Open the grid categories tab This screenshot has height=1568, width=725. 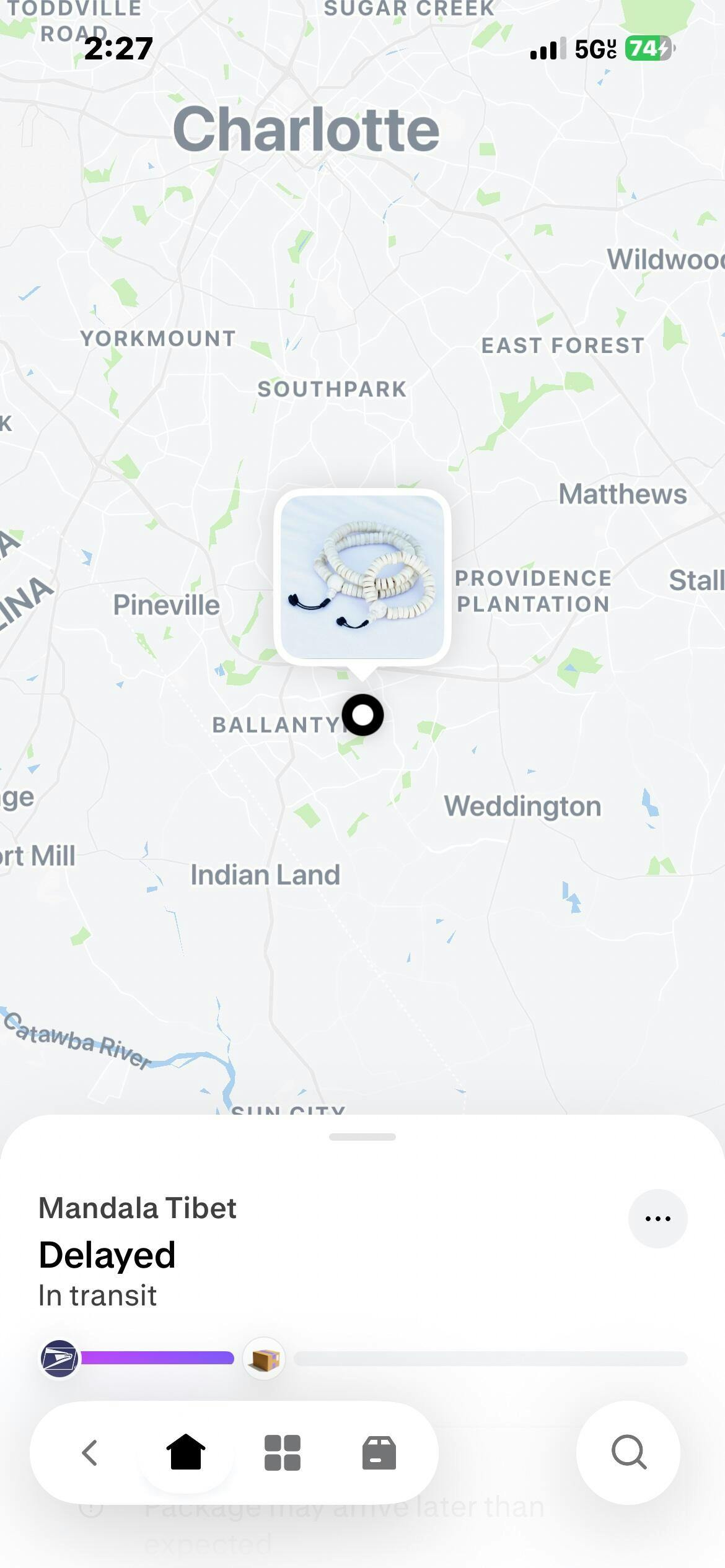(283, 1452)
